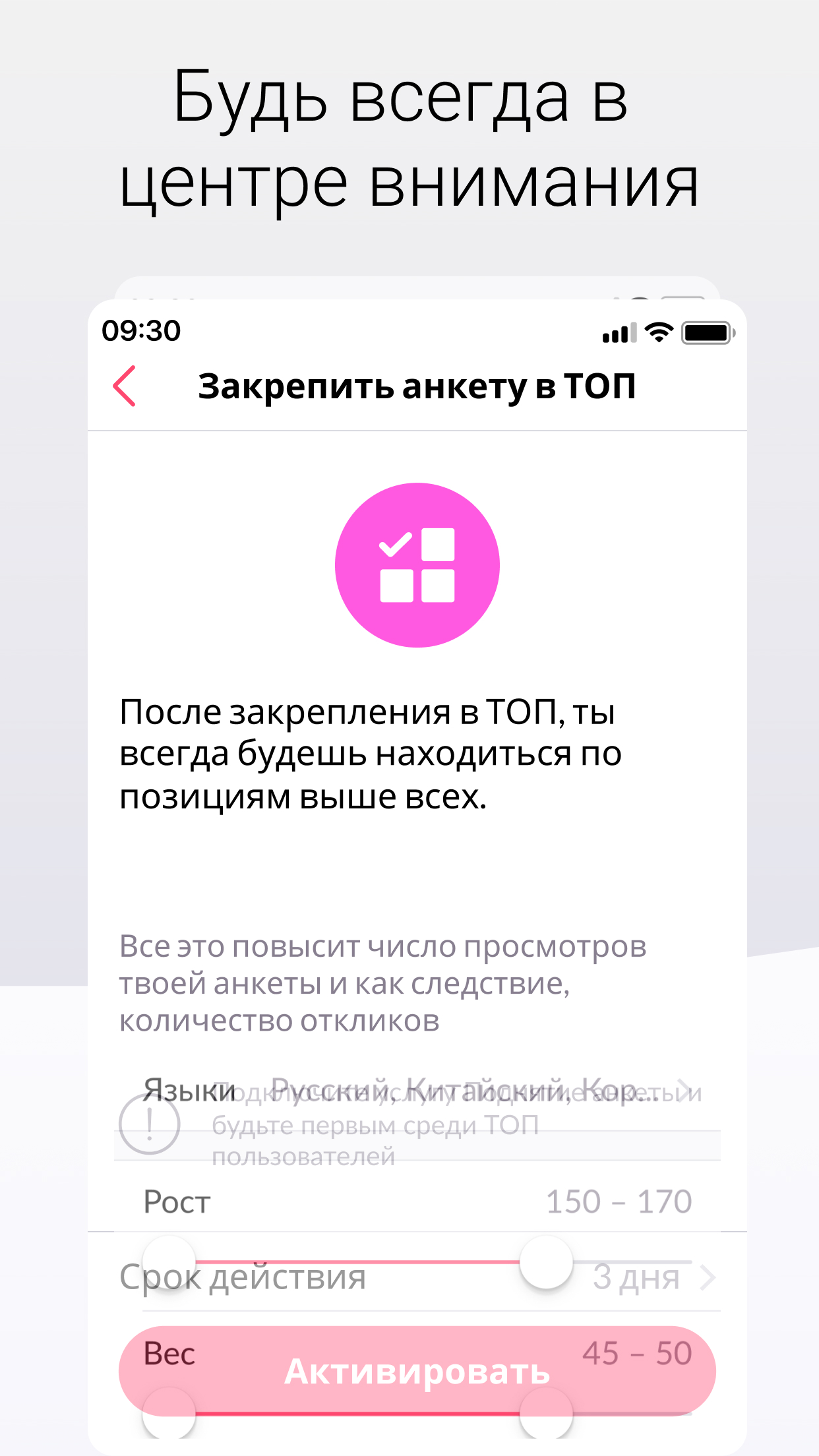Select the Вес filter row
819x1456 pixels.
[x=168, y=1354]
